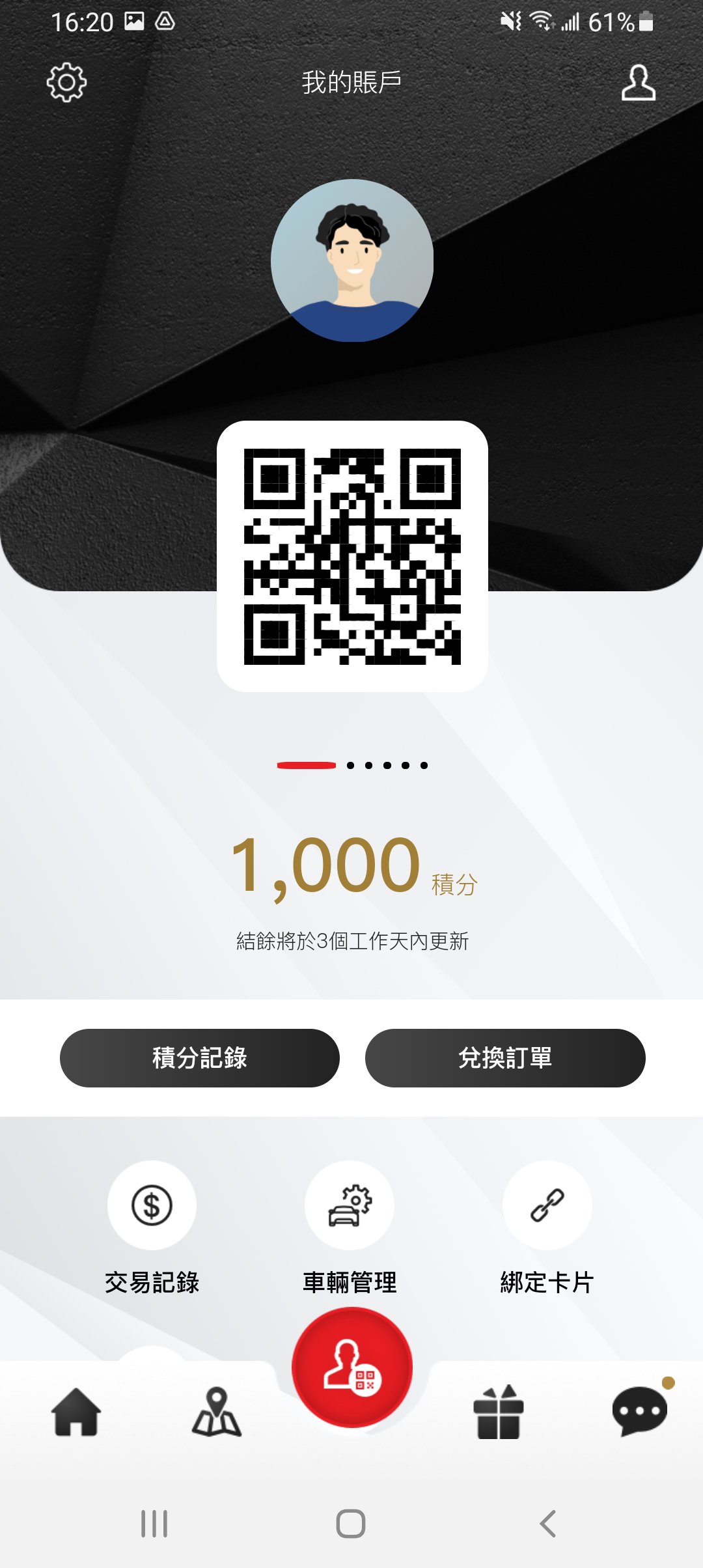Open the user profile icon
The image size is (703, 1568).
click(x=638, y=83)
